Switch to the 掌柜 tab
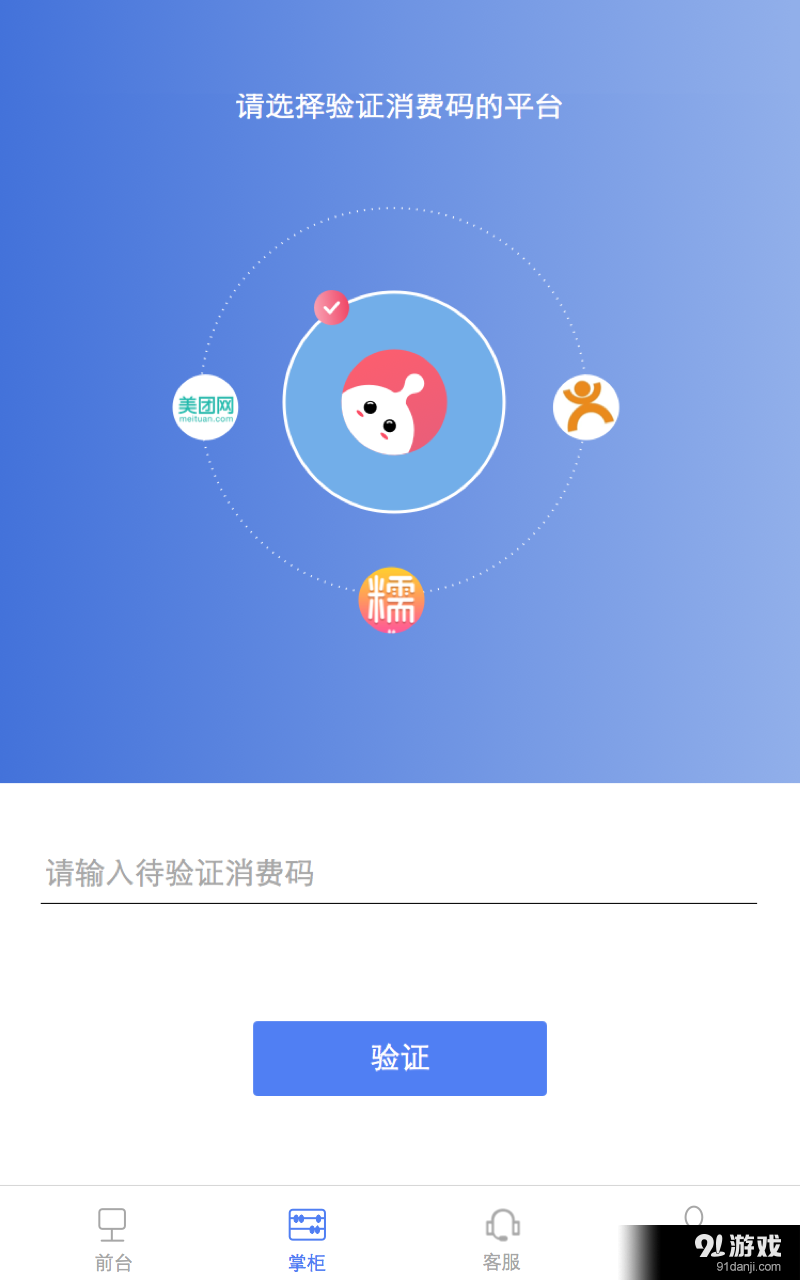Screen dimensions: 800x1280 point(306,1238)
